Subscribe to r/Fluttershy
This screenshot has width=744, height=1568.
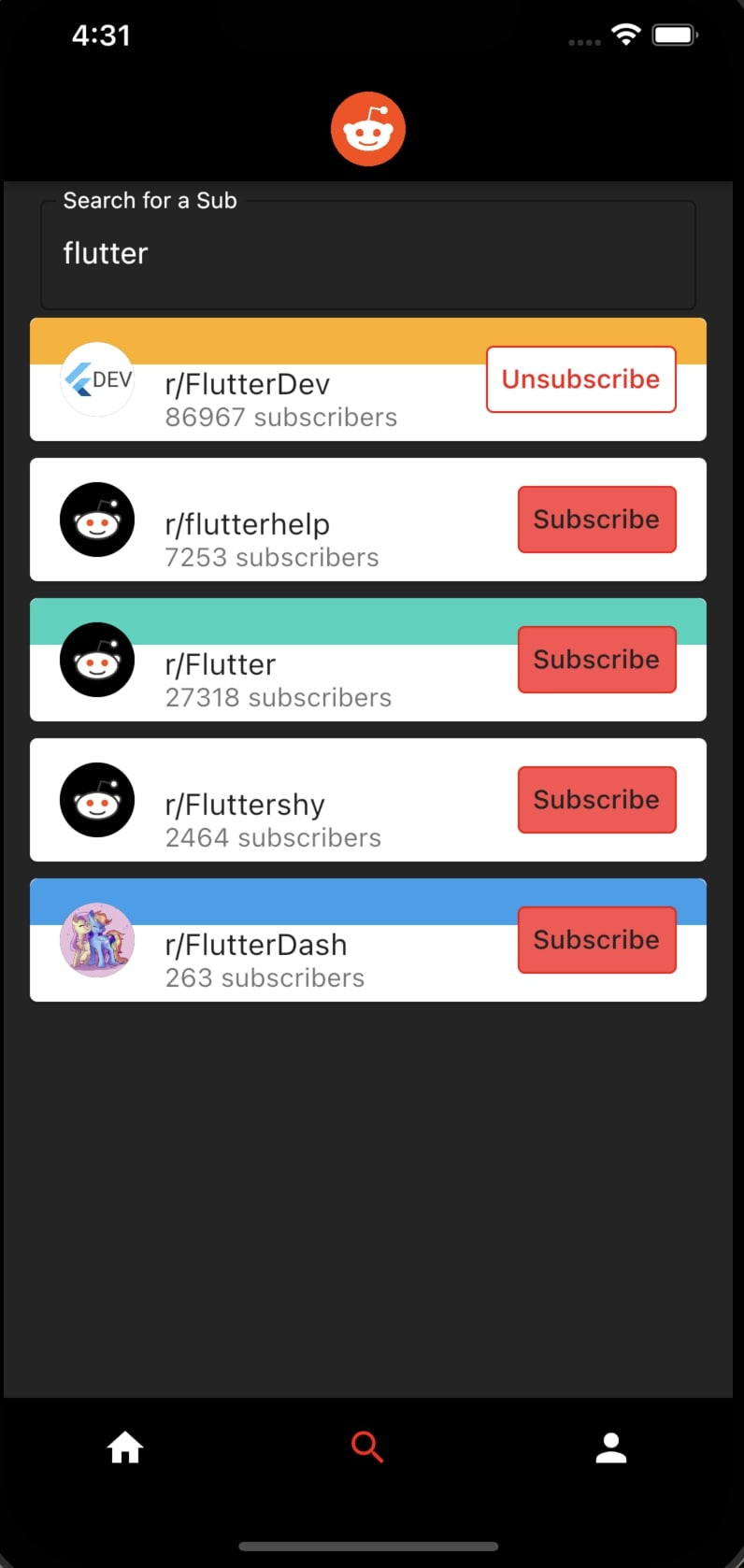(x=596, y=800)
